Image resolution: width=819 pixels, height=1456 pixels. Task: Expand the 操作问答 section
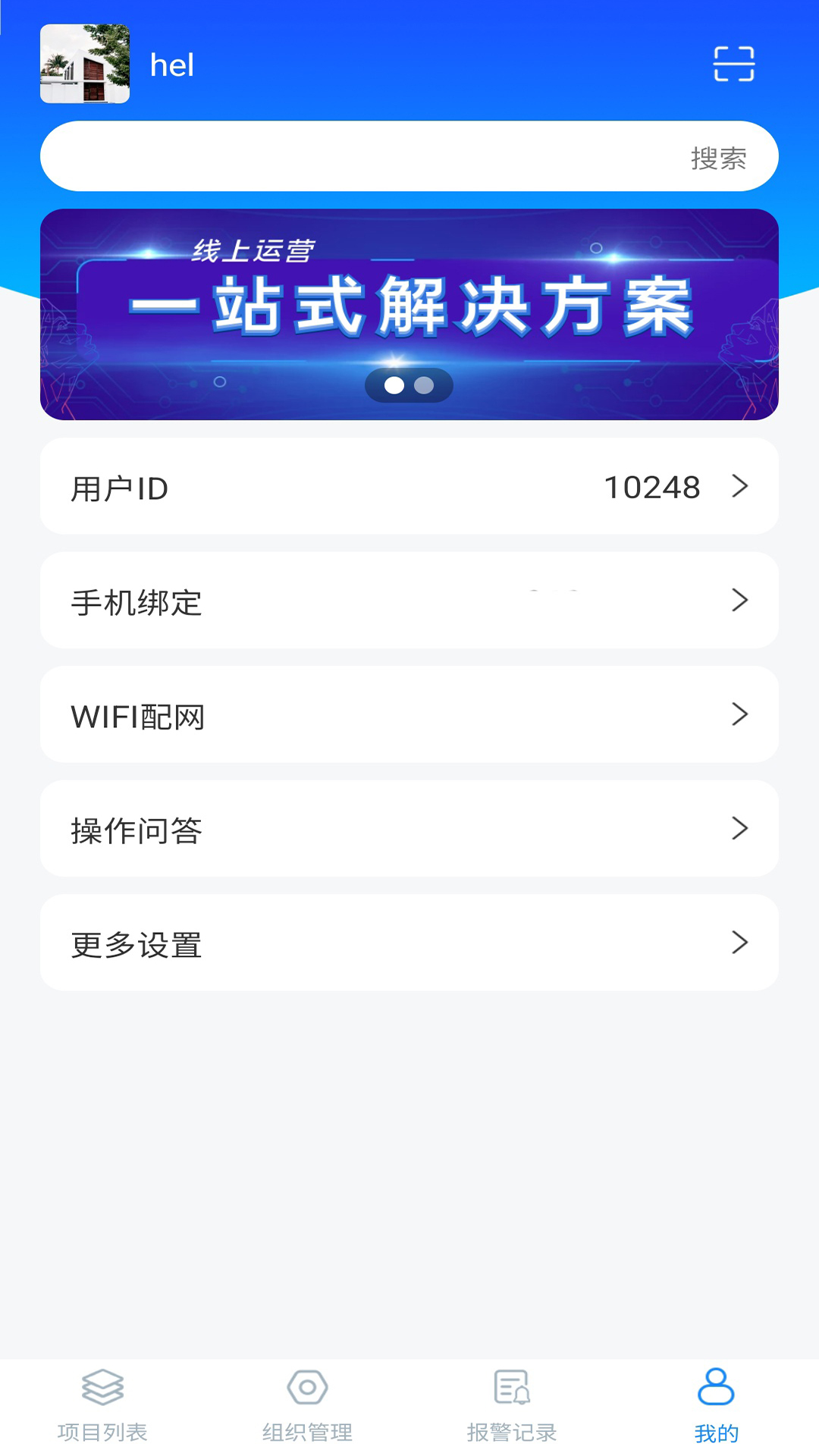point(739,829)
